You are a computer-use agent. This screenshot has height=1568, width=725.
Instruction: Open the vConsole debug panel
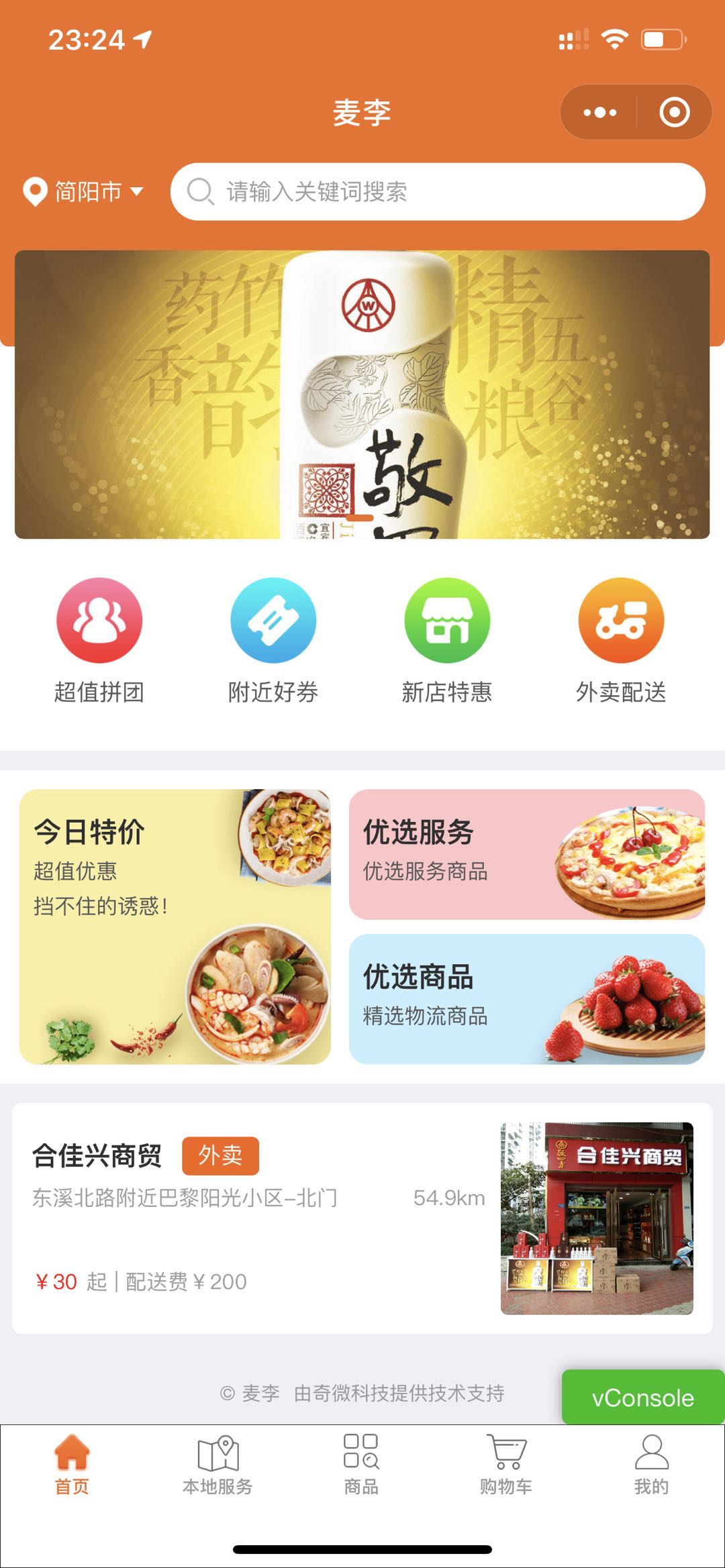[x=642, y=1398]
